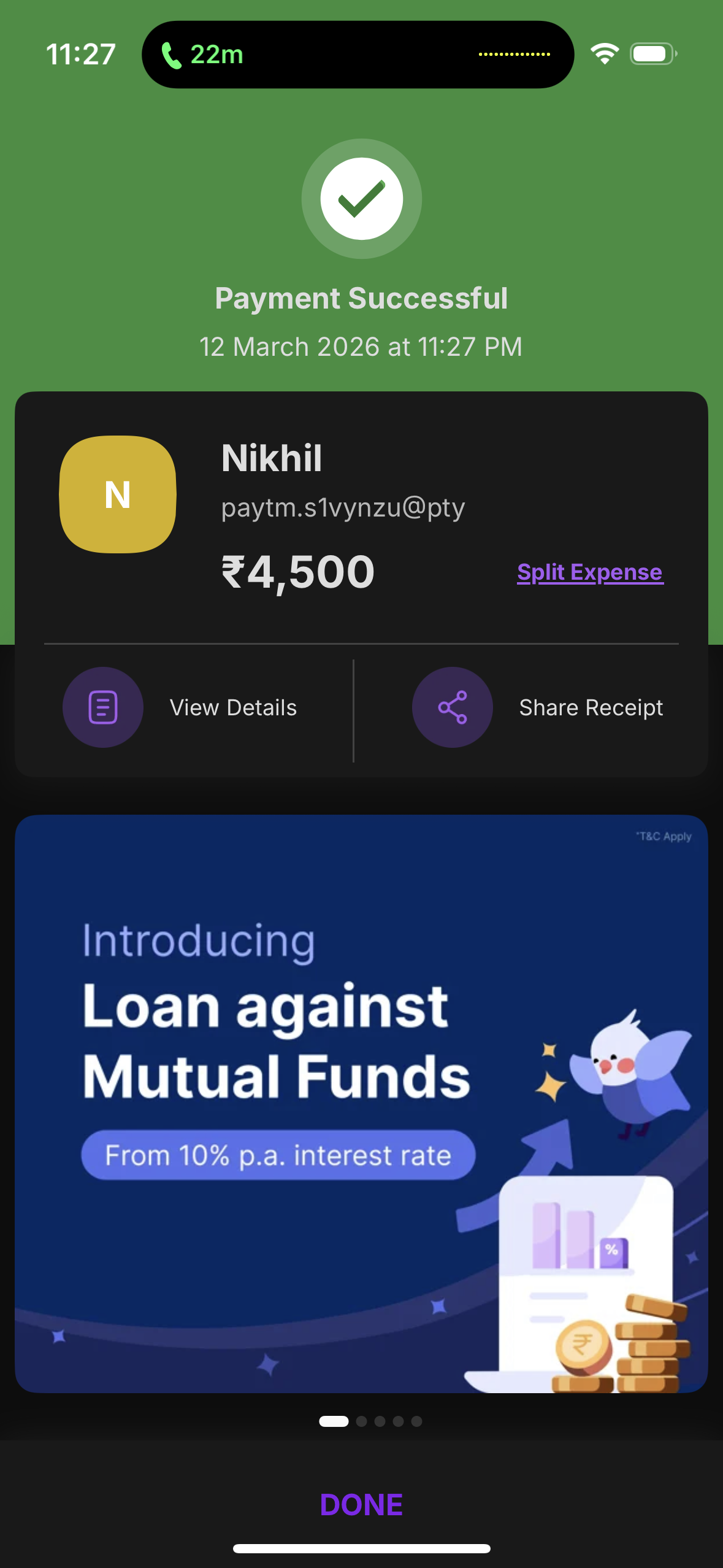Tap DONE to close the screen
Image resolution: width=723 pixels, height=1568 pixels.
(361, 1504)
